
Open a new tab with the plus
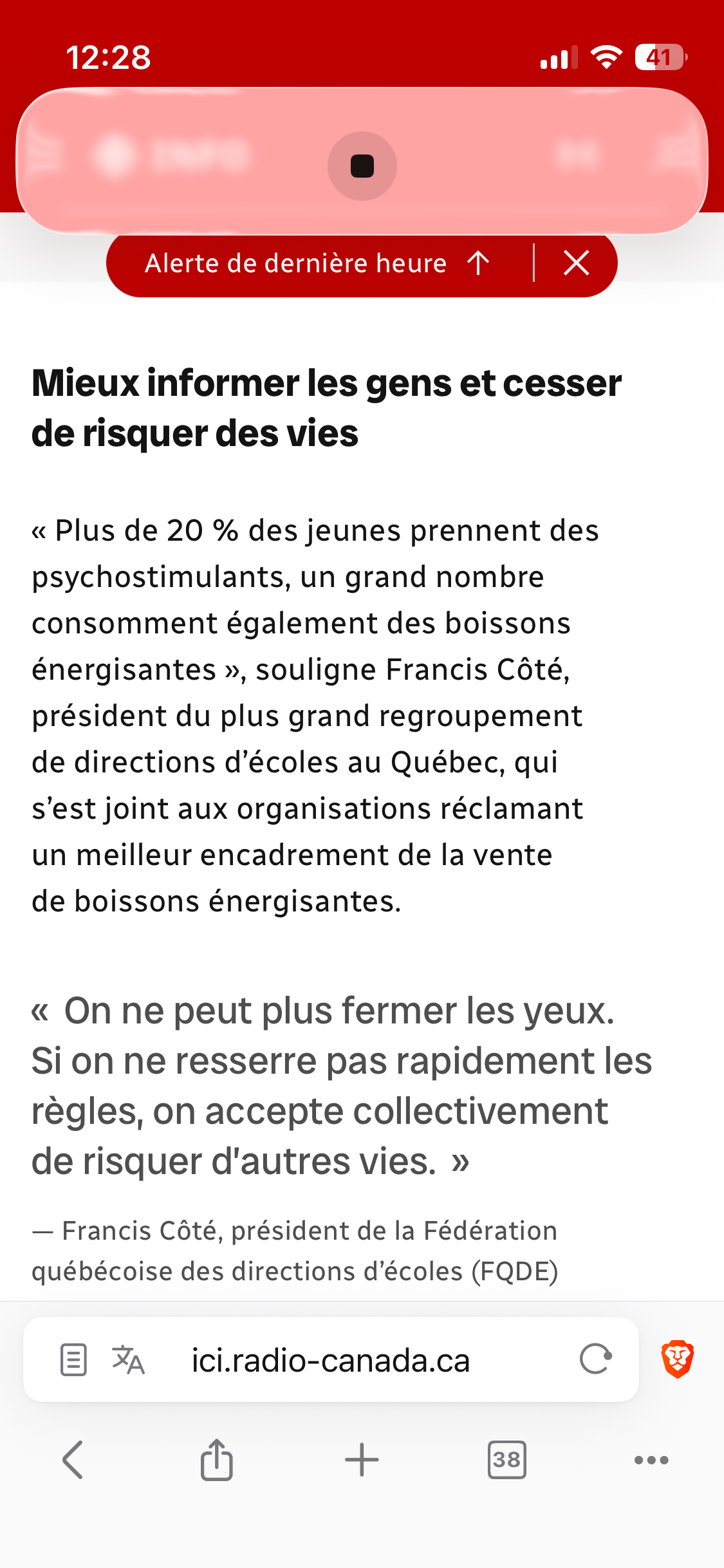click(x=362, y=1459)
